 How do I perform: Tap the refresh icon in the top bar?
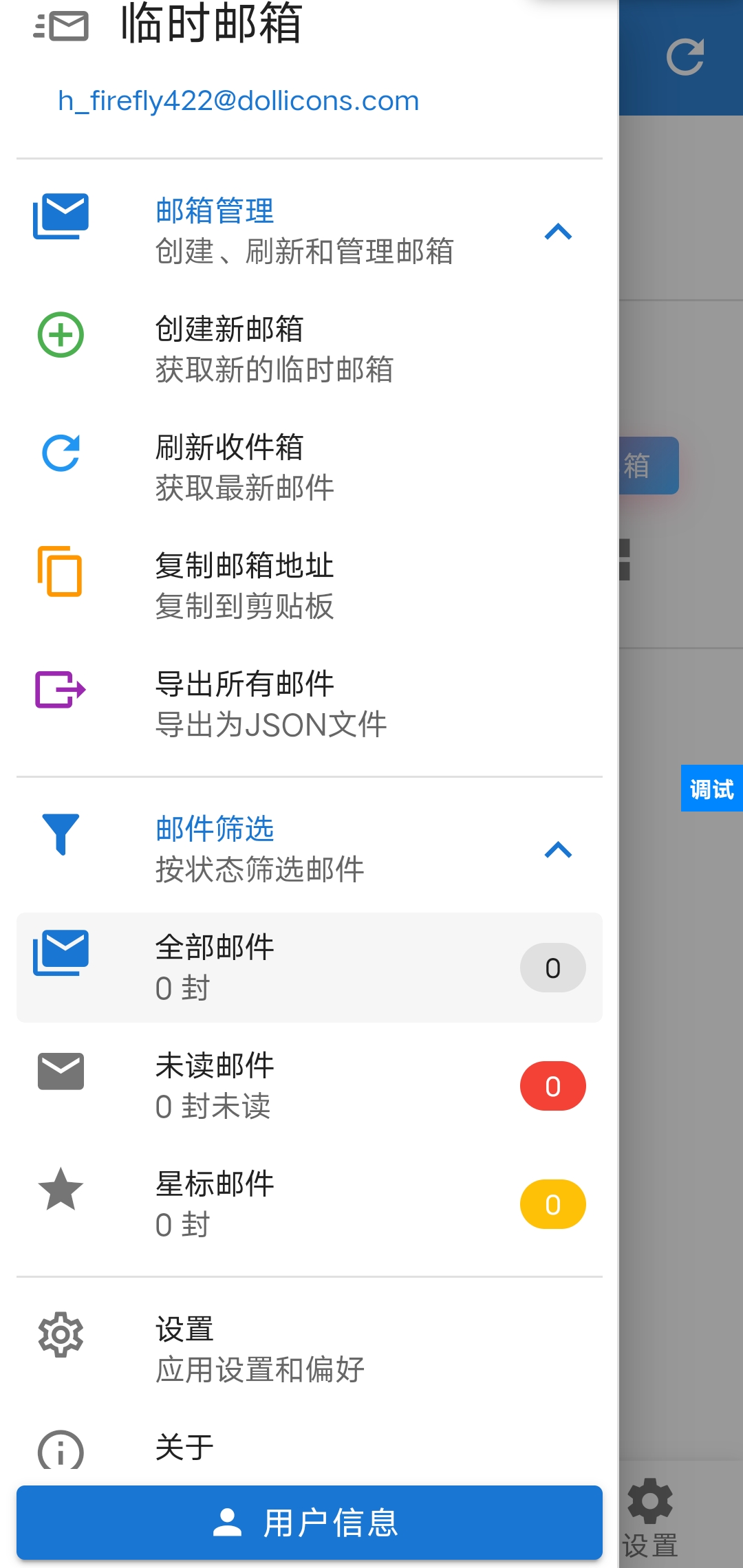[x=685, y=56]
